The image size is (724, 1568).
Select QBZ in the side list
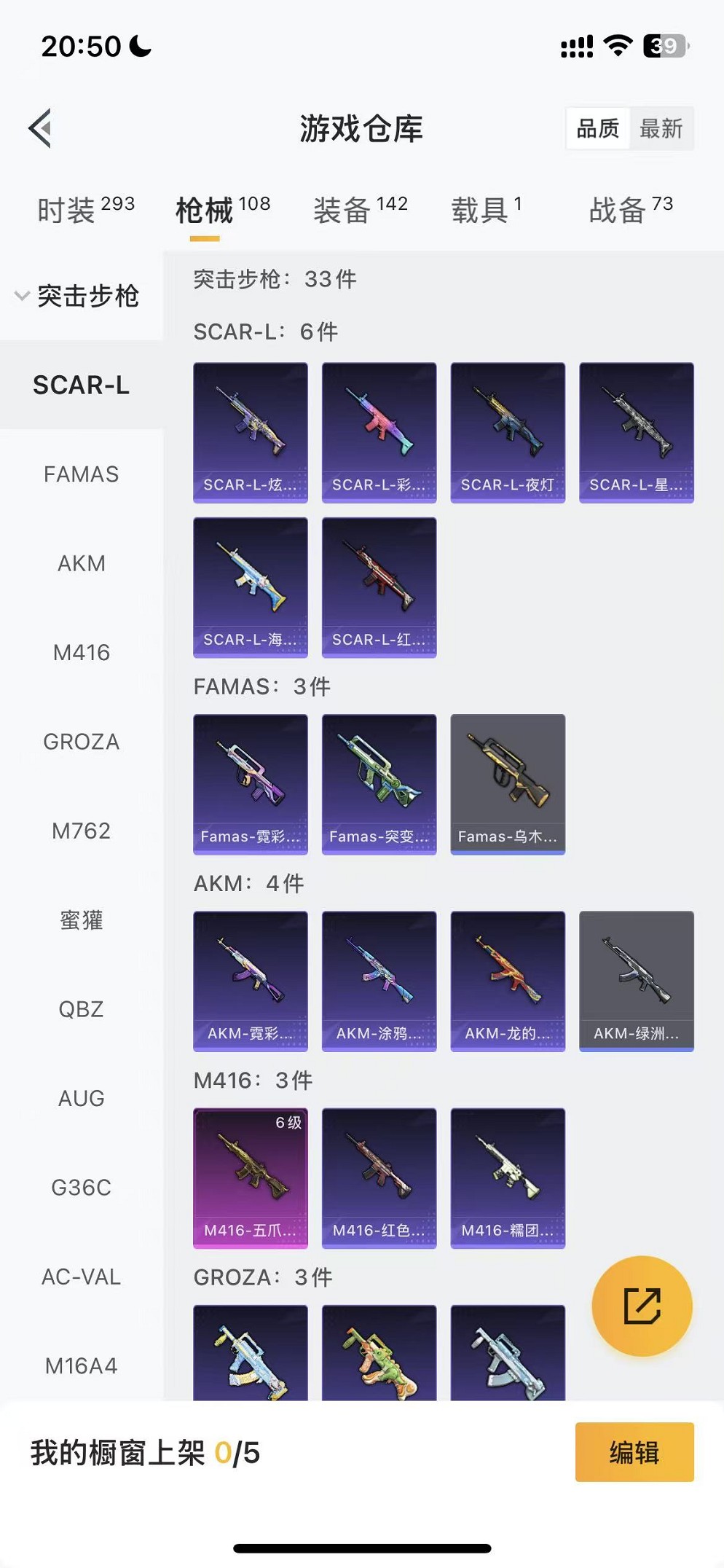pyautogui.click(x=81, y=1009)
